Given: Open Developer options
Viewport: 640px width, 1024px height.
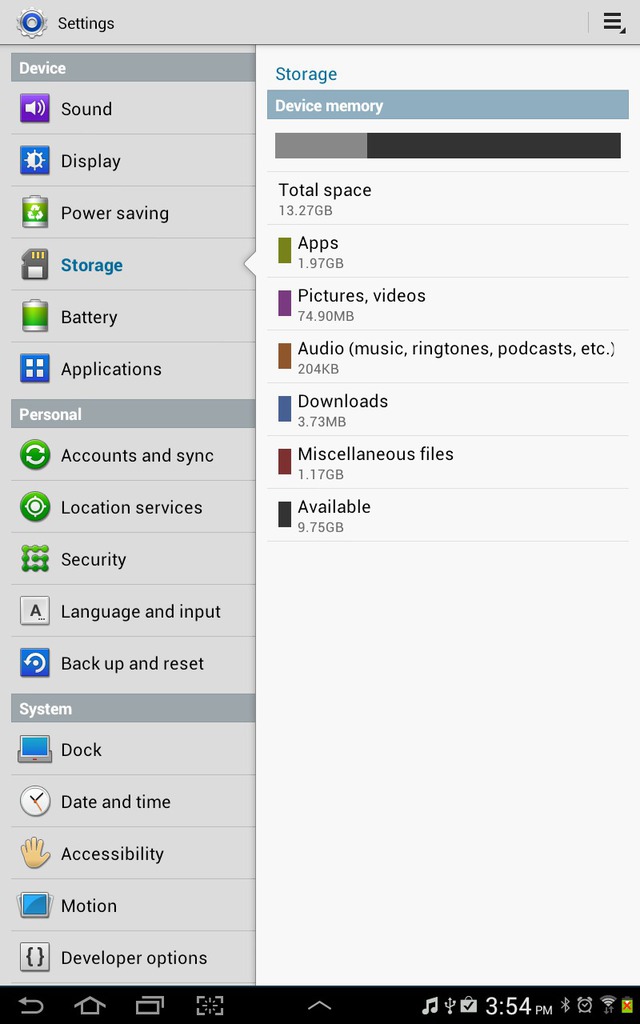Looking at the screenshot, I should click(133, 957).
